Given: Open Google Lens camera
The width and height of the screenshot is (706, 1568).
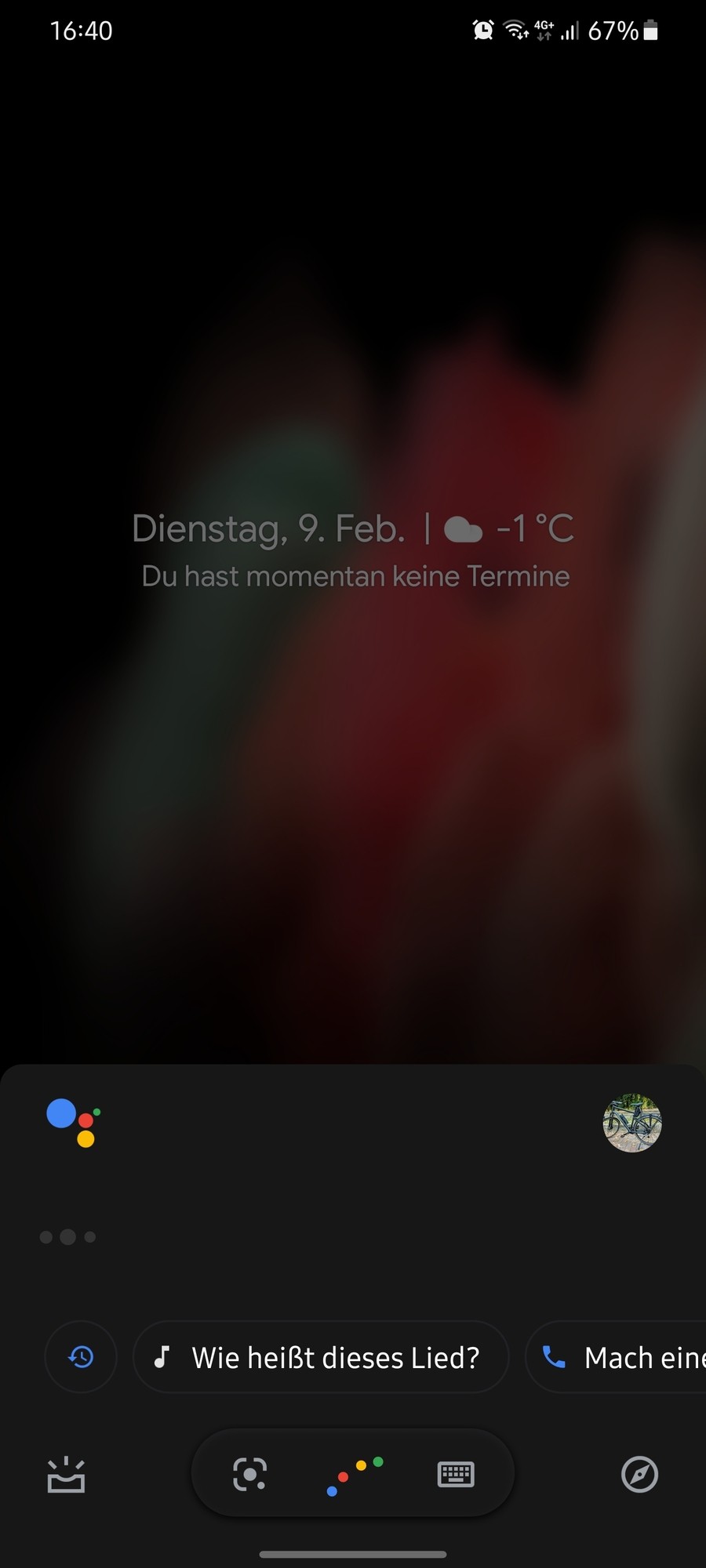Looking at the screenshot, I should [x=249, y=1473].
